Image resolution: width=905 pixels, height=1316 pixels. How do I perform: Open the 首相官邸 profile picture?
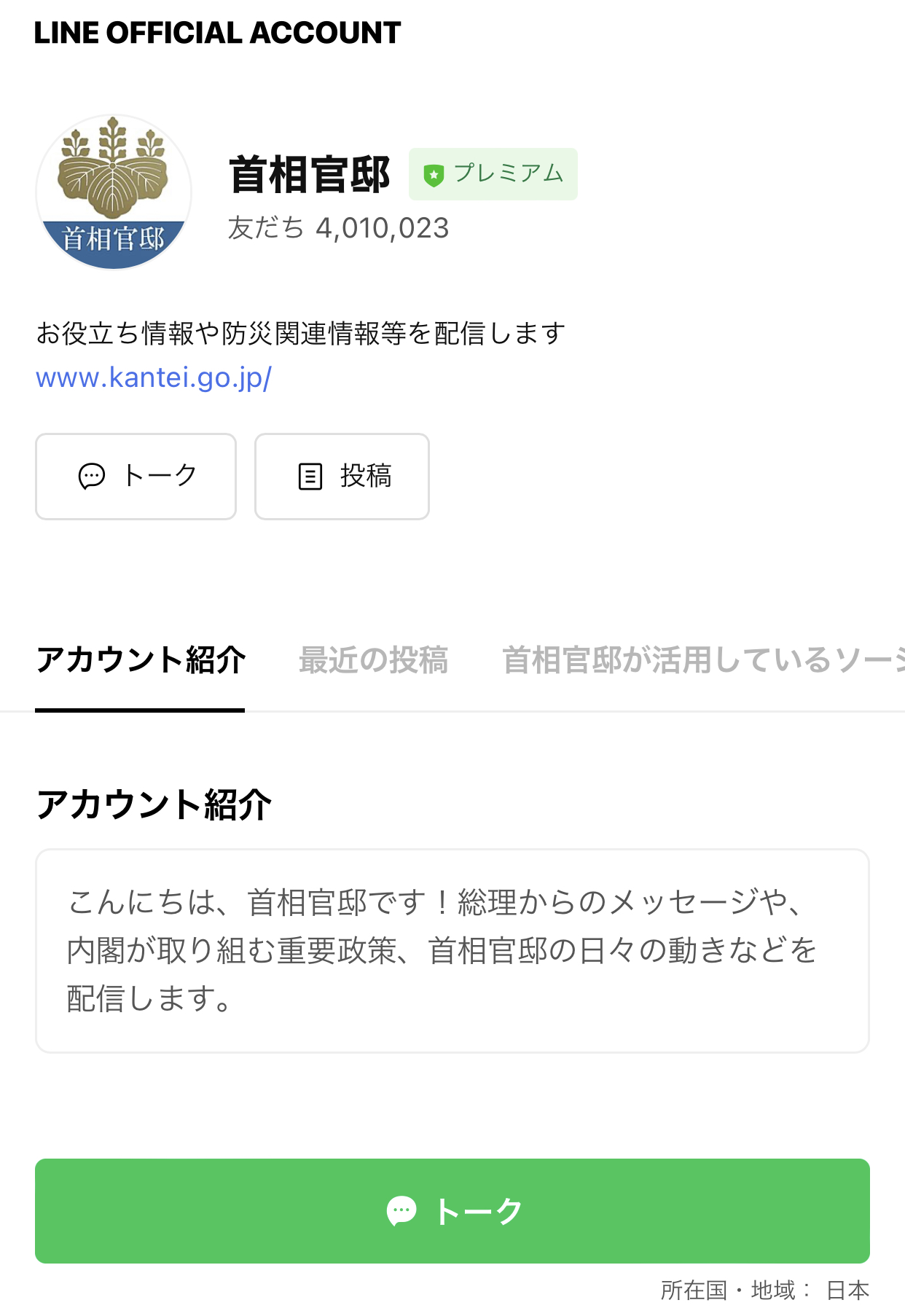114,192
